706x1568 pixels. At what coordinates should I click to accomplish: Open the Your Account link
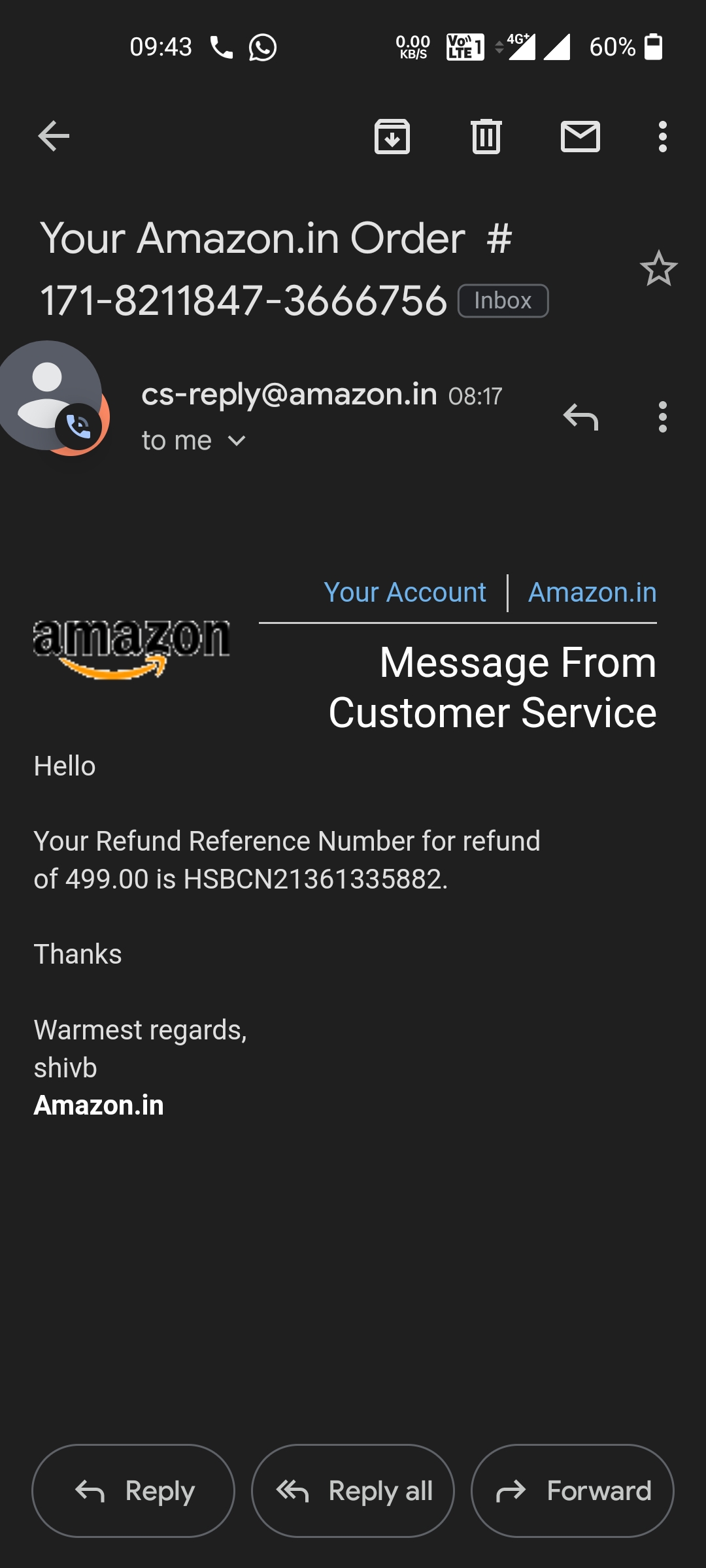coord(405,593)
